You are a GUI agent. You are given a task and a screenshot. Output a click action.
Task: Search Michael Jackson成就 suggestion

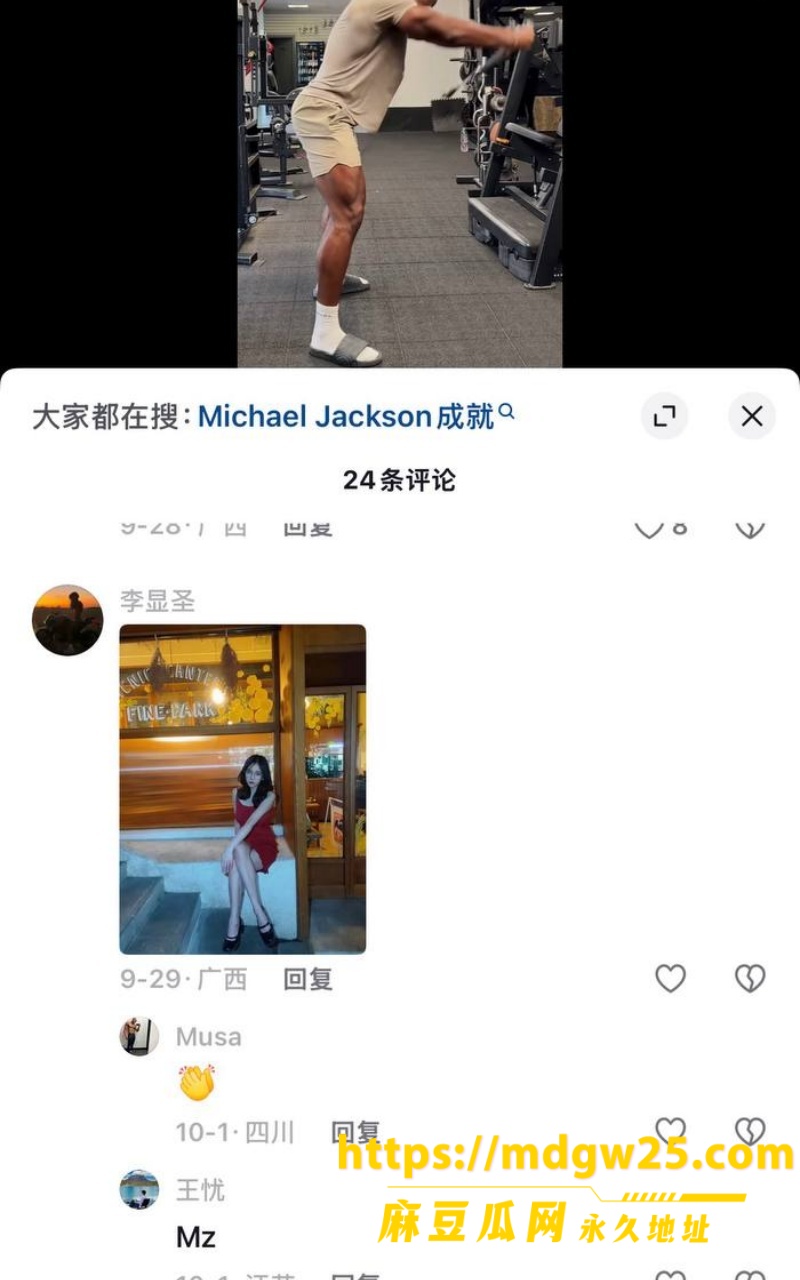pyautogui.click(x=356, y=416)
